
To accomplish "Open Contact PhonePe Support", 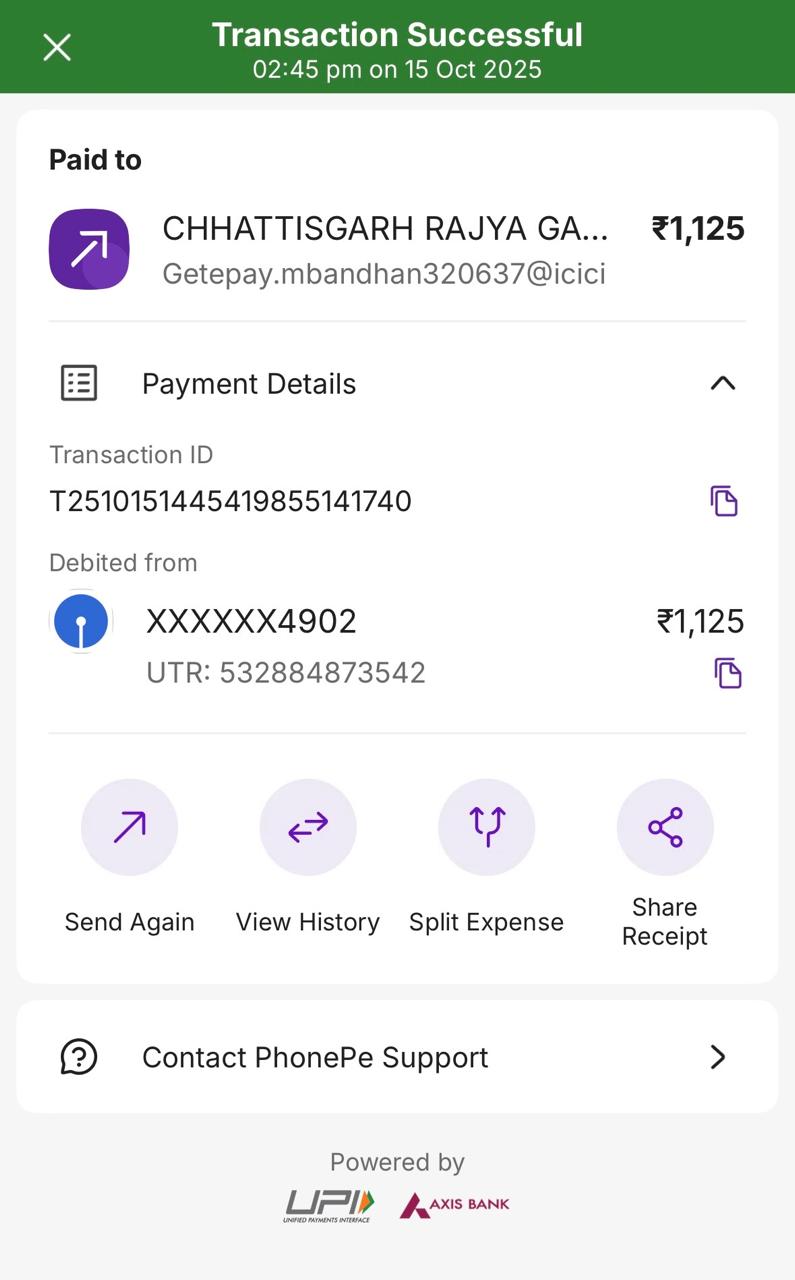I will pyautogui.click(x=397, y=1057).
